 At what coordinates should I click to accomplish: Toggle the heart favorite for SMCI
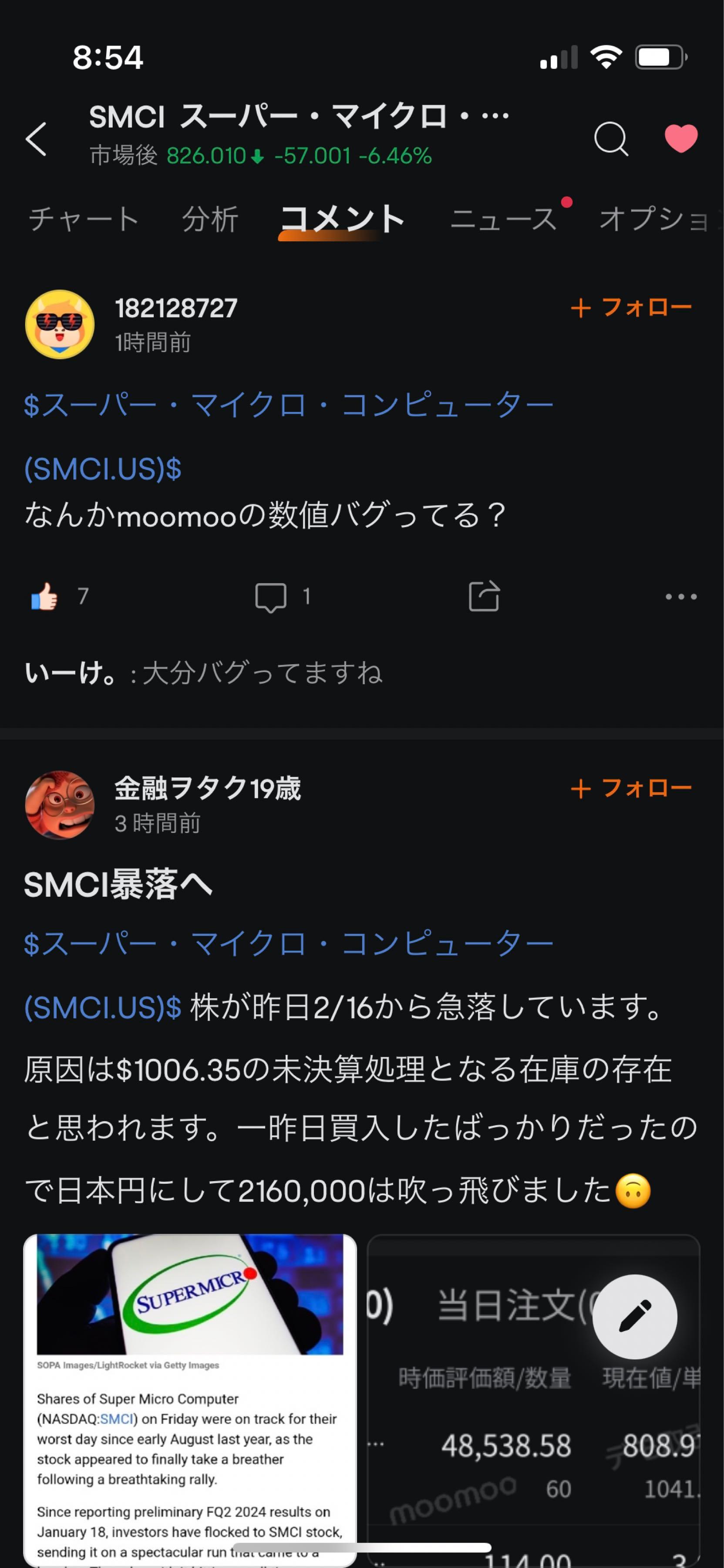pyautogui.click(x=681, y=138)
